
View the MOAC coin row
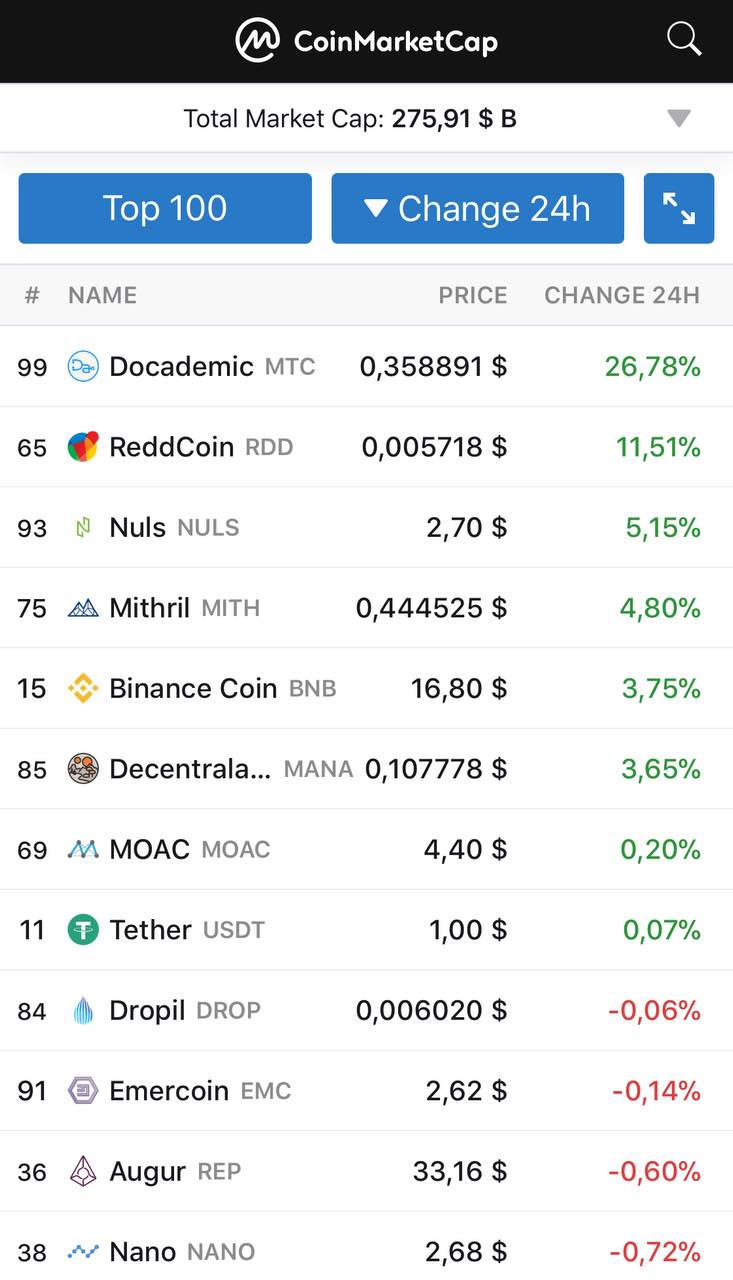(x=366, y=849)
